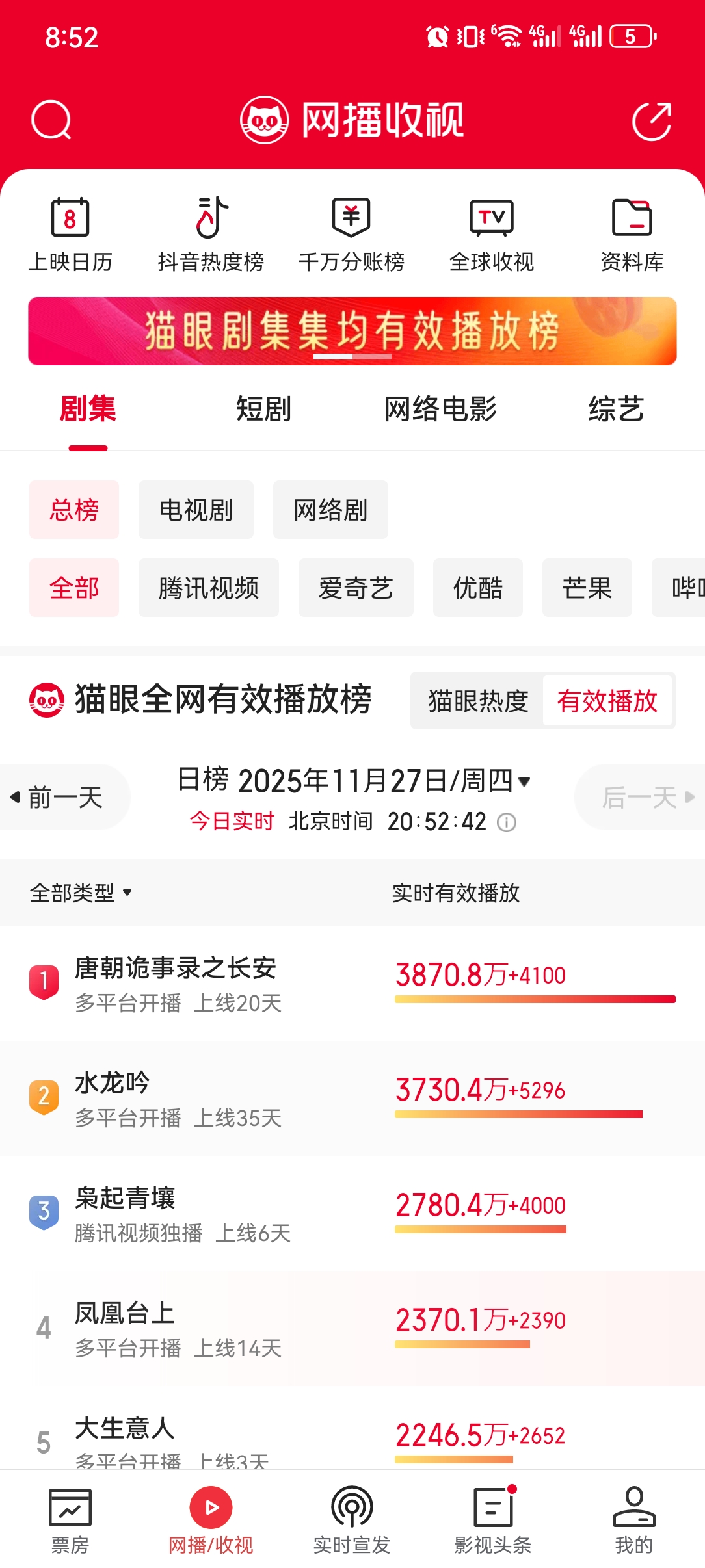This screenshot has height=1568, width=705.
Task: Switch to the 短剧 tab
Action: [263, 410]
